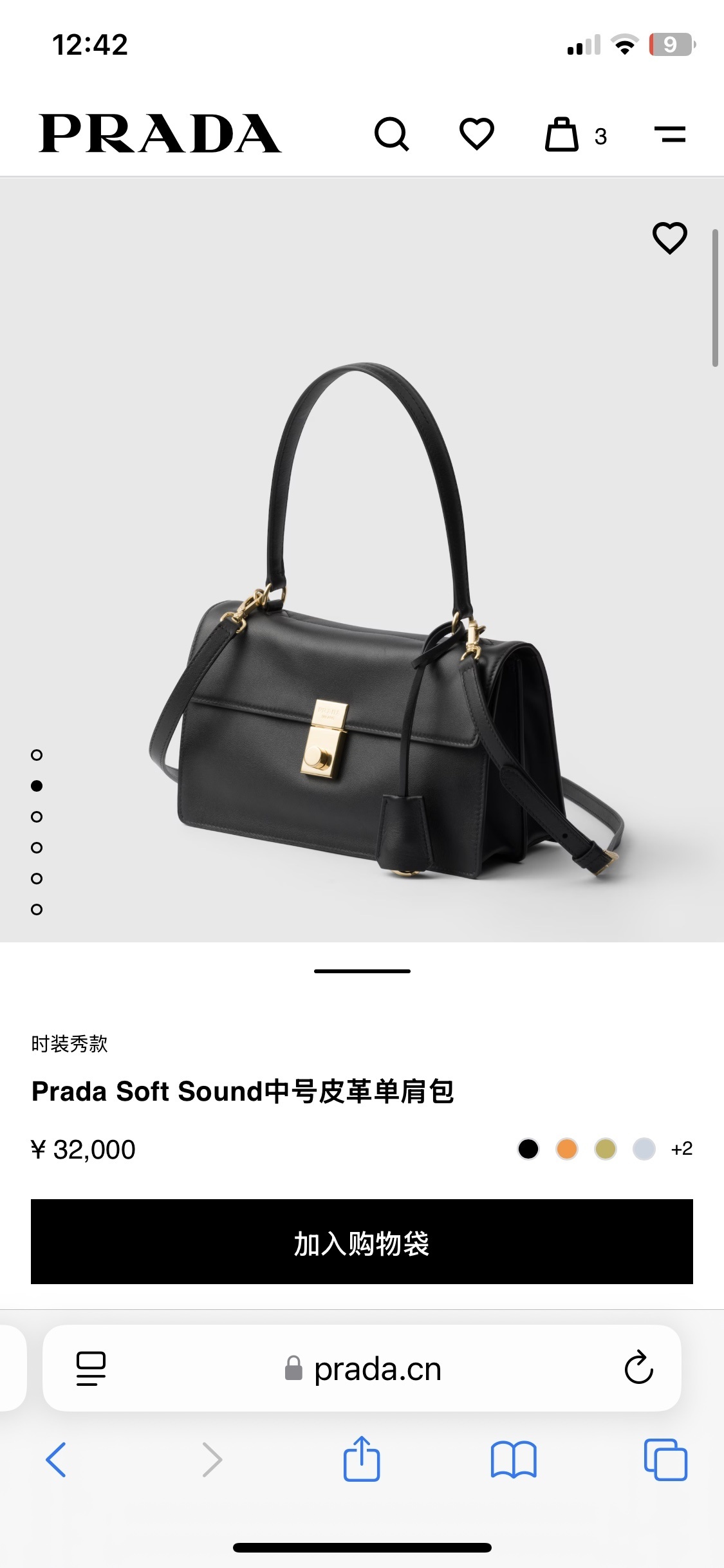This screenshot has height=1568, width=724.
Task: Open the wishlist from the header
Action: 476,134
